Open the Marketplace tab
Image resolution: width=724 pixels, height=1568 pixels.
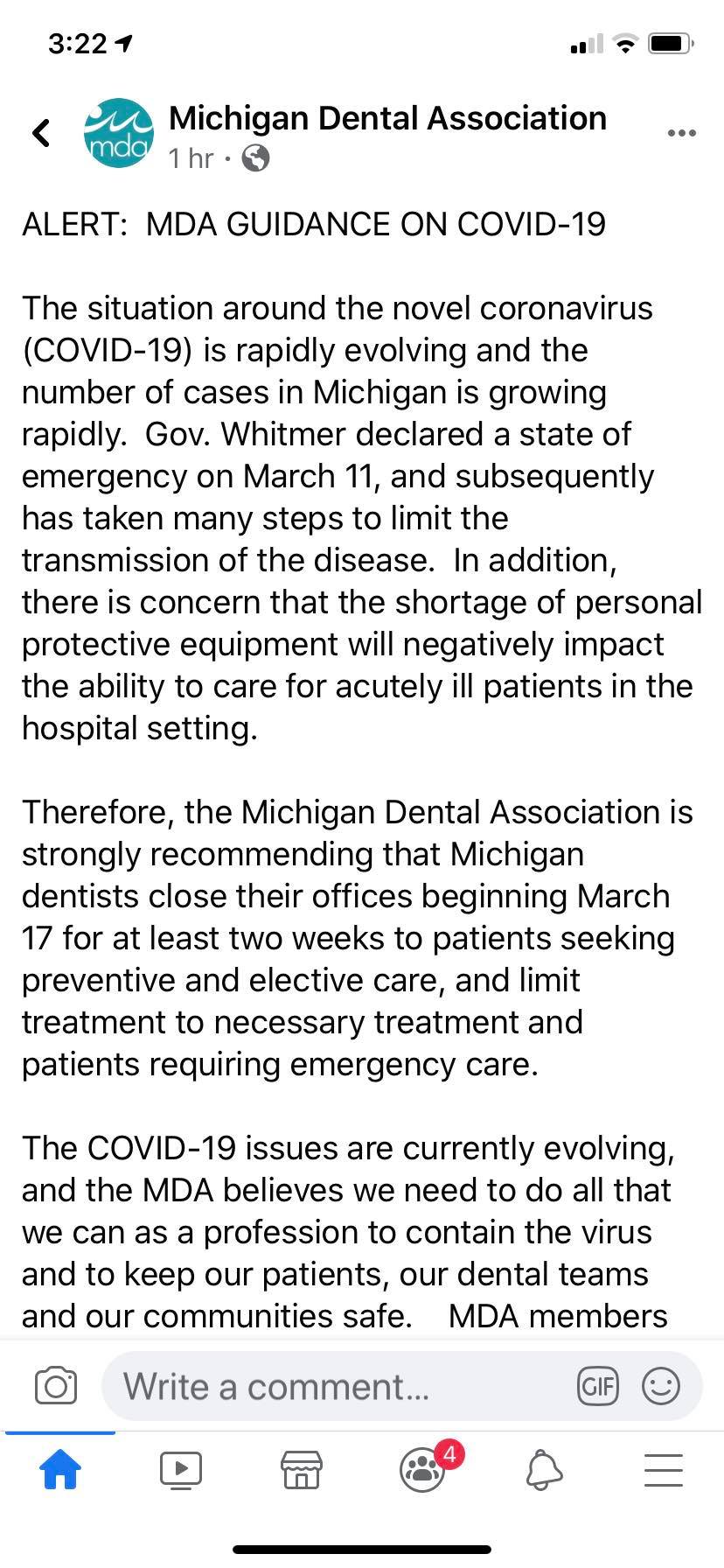[302, 1469]
